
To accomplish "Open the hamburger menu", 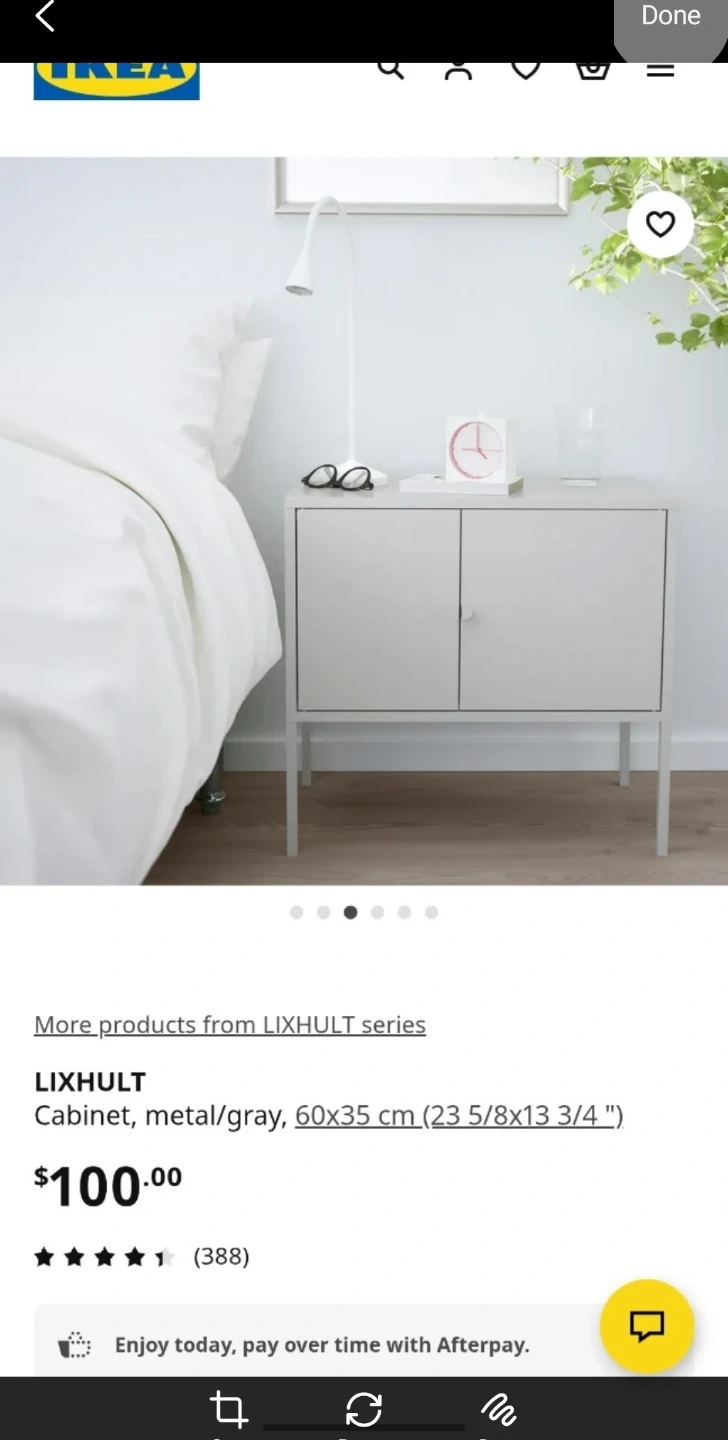I will tap(660, 70).
